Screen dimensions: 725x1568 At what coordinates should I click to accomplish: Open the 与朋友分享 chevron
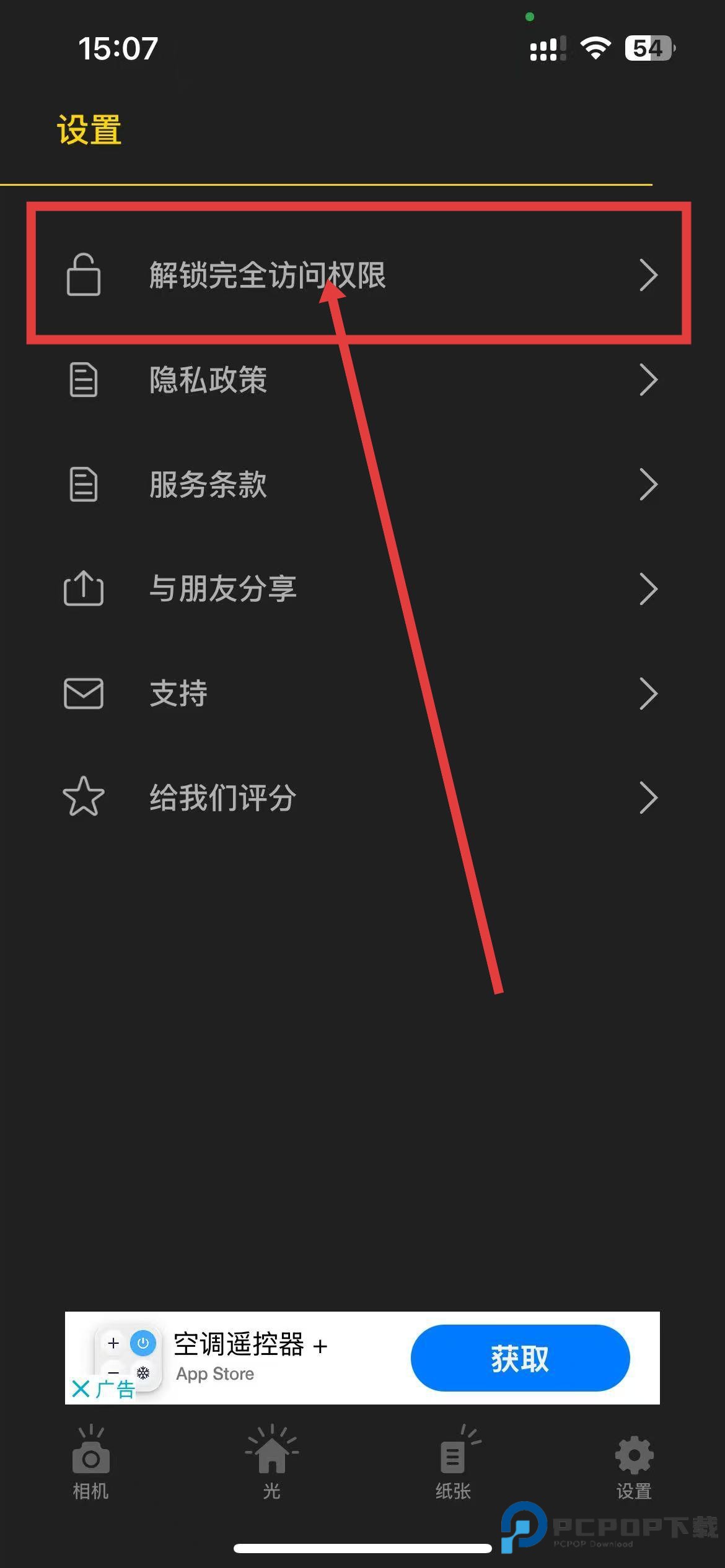point(649,588)
